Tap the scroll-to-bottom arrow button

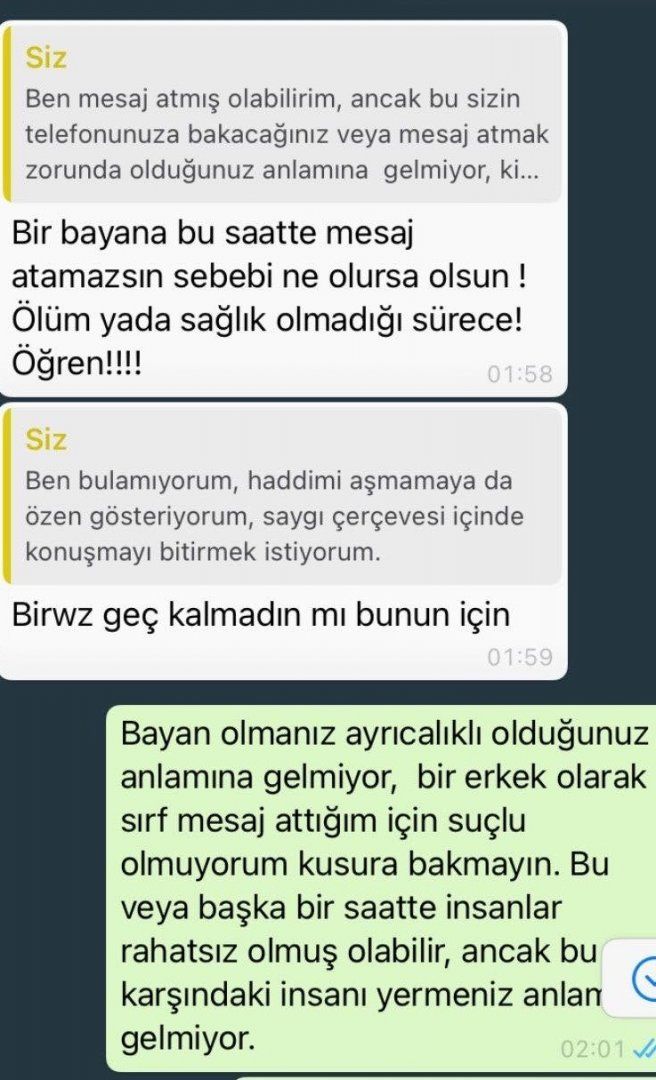pos(644,976)
